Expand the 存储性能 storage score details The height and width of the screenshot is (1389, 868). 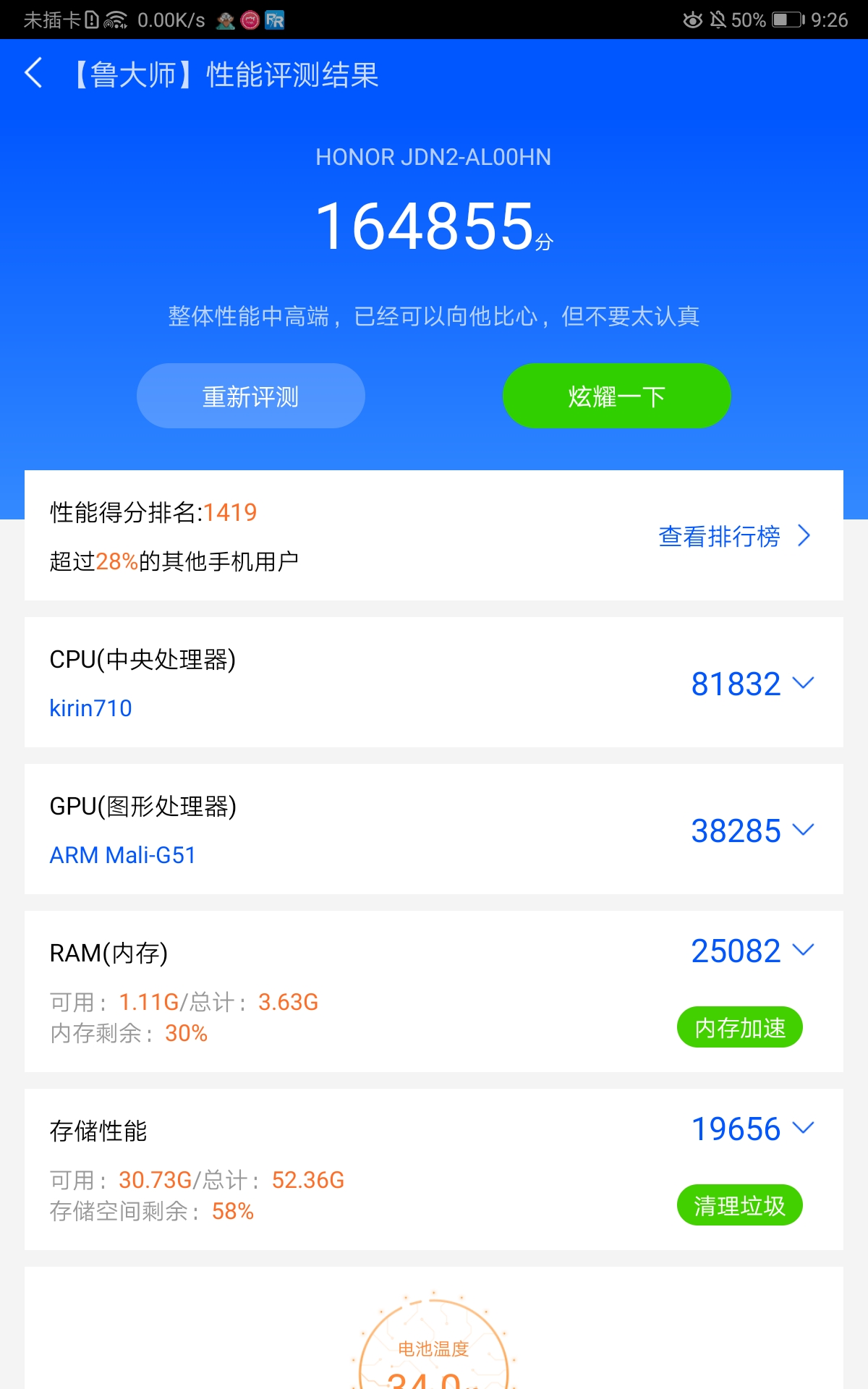[801, 1128]
